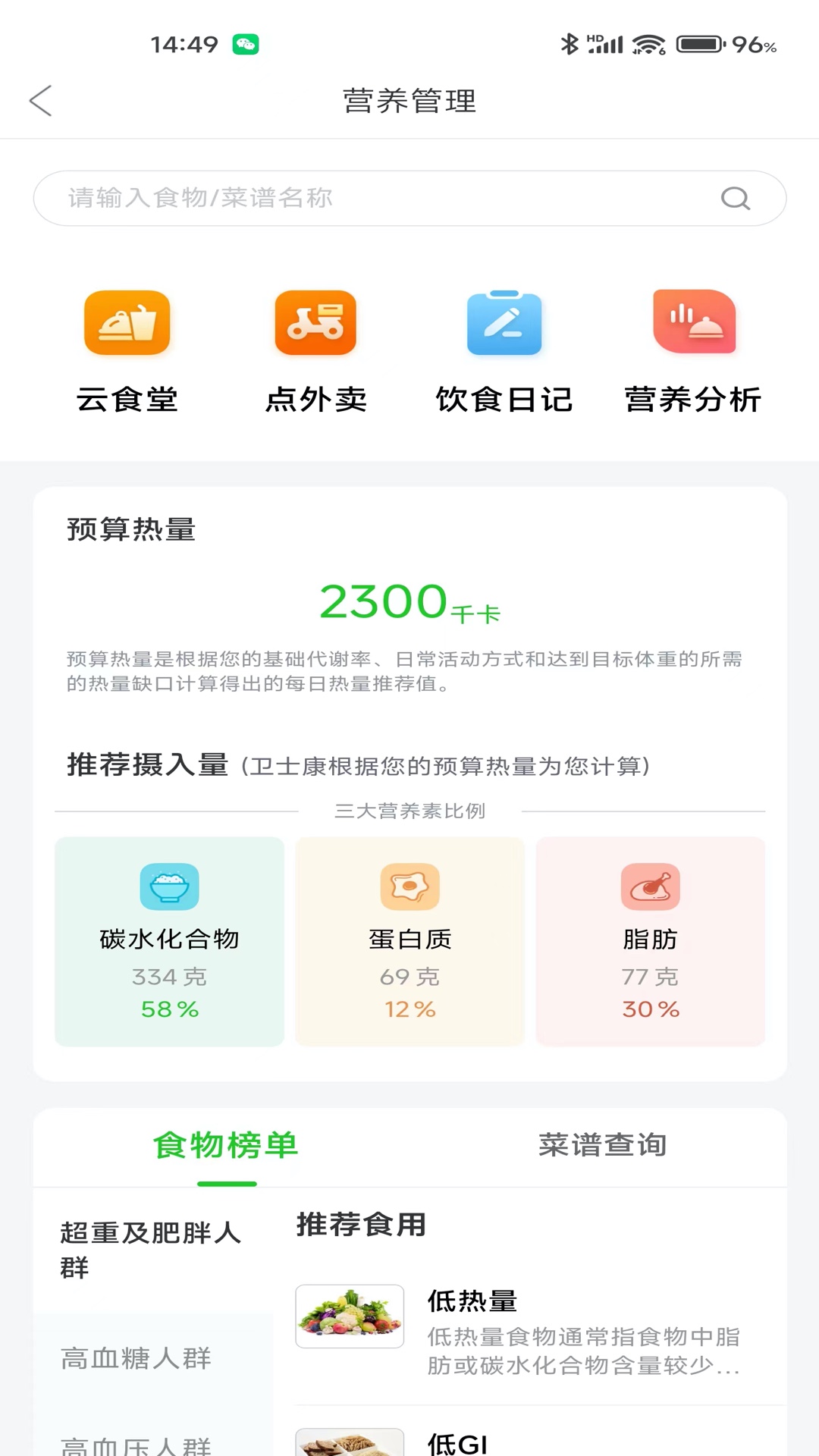
Task: Open the 饮食日记 diet diary icon
Action: (504, 322)
